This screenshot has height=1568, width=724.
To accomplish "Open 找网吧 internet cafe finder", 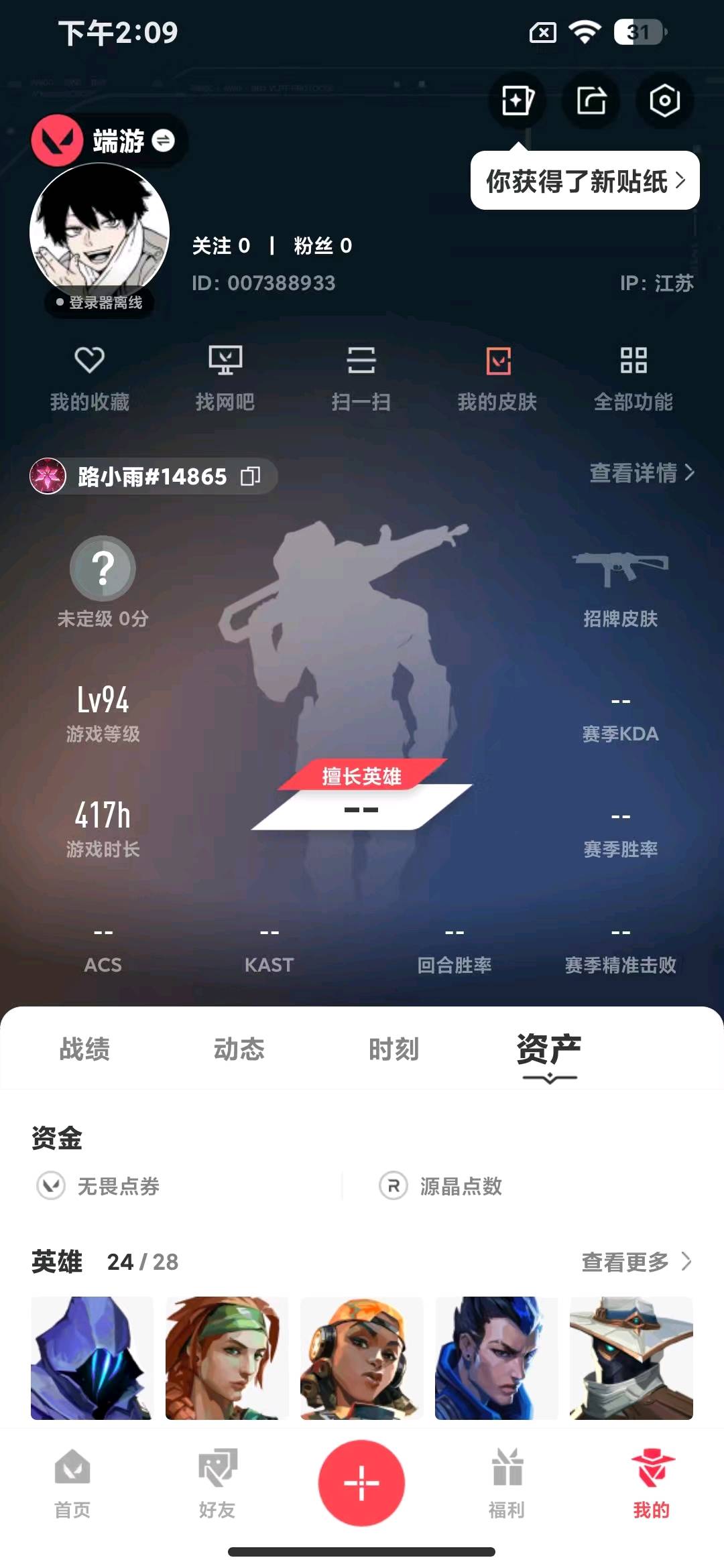I will tap(225, 377).
